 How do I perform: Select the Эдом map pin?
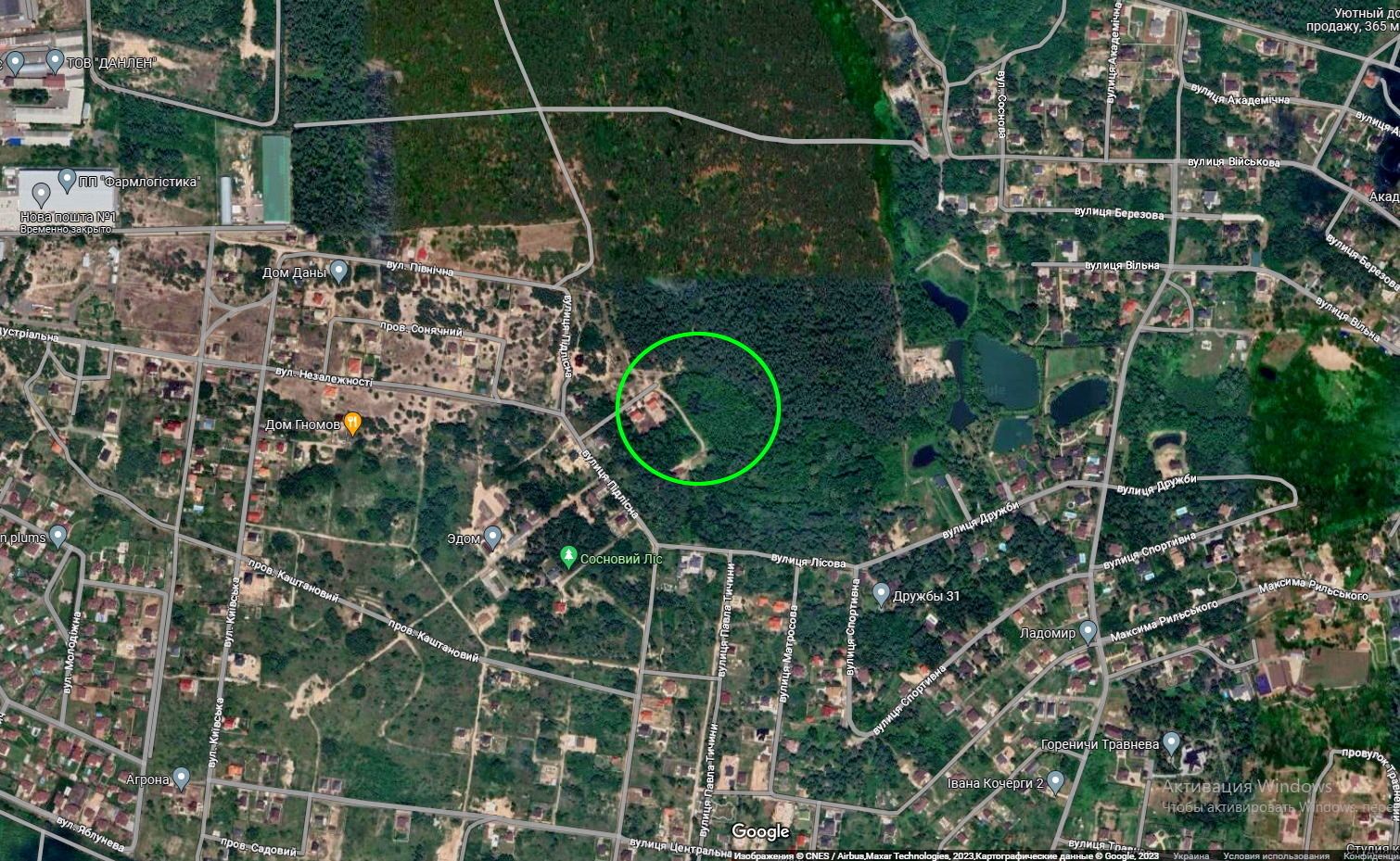tap(492, 537)
